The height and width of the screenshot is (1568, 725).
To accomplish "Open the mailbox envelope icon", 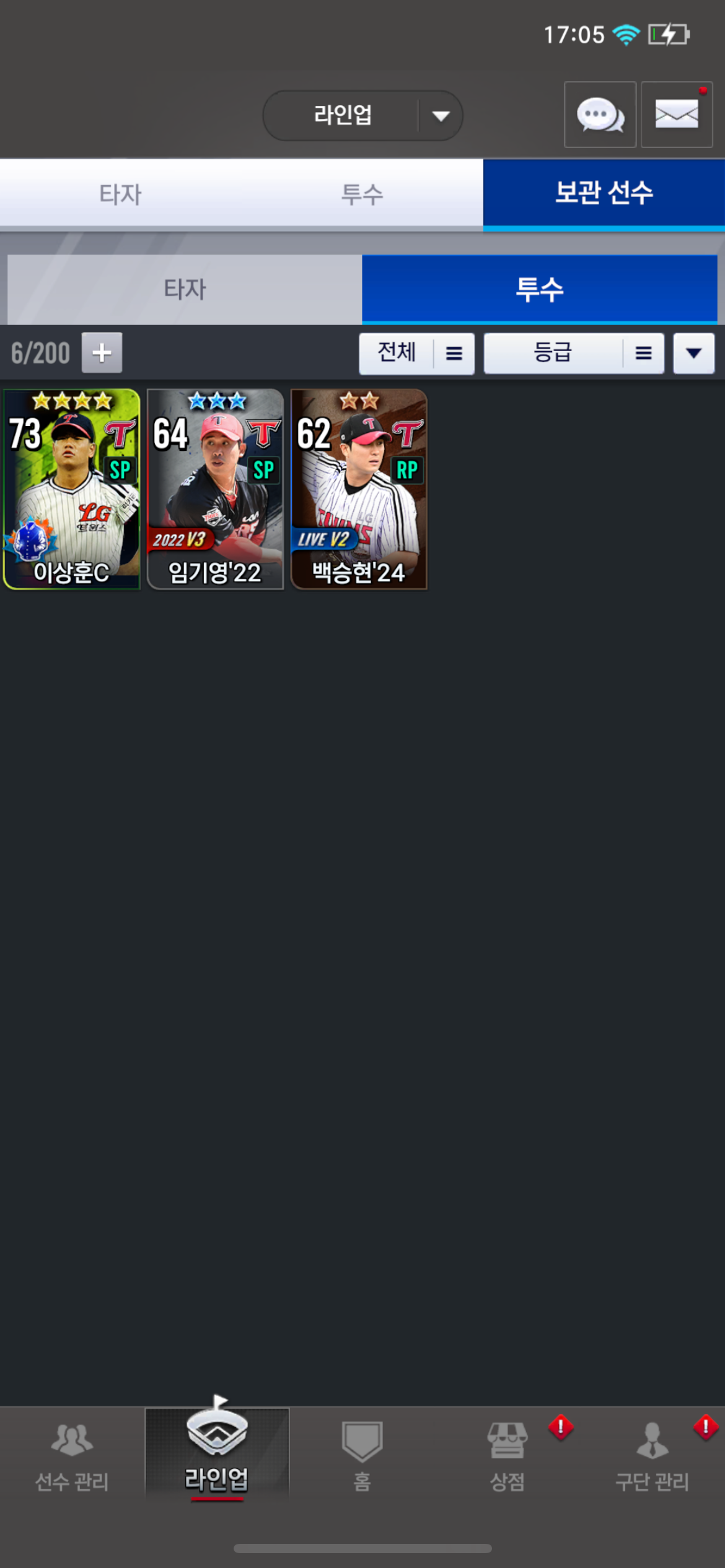I will tap(677, 115).
